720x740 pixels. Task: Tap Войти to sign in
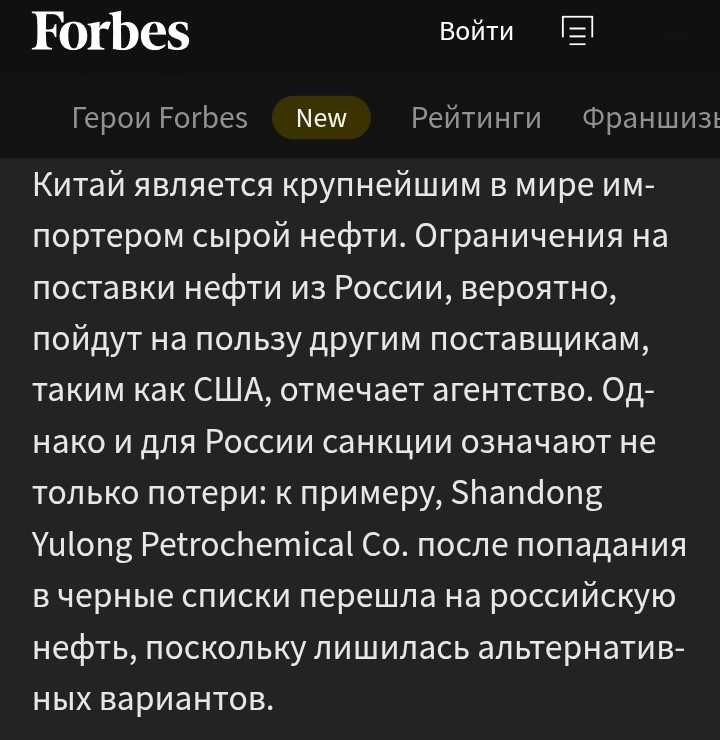(476, 32)
